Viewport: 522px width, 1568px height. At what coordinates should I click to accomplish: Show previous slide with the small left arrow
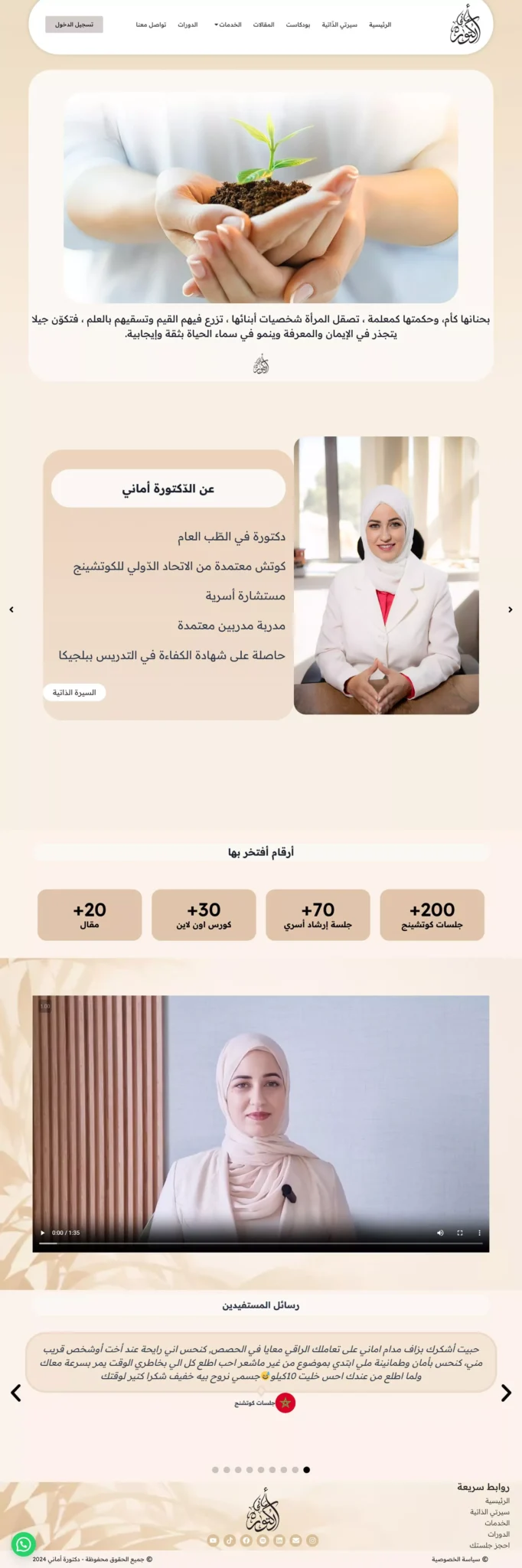11,609
